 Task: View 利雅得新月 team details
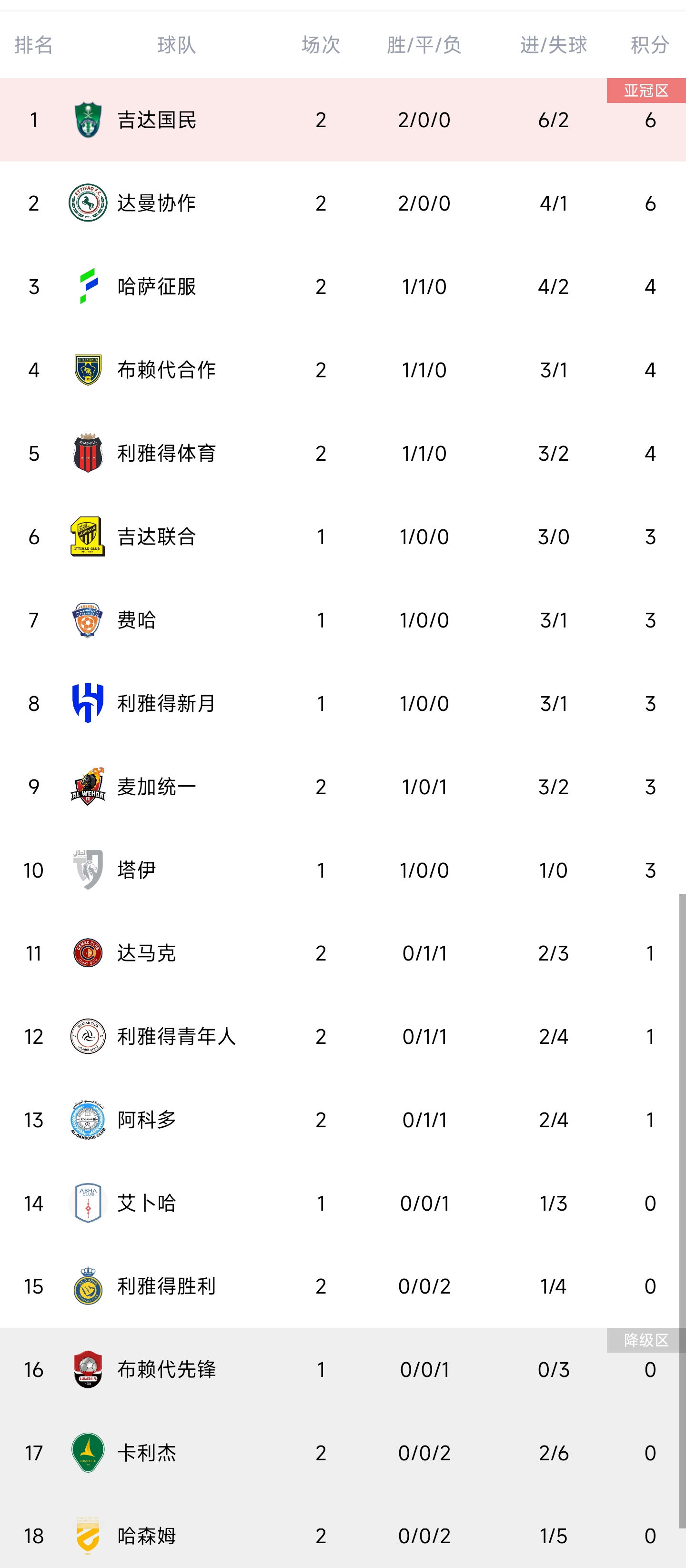click(343, 704)
